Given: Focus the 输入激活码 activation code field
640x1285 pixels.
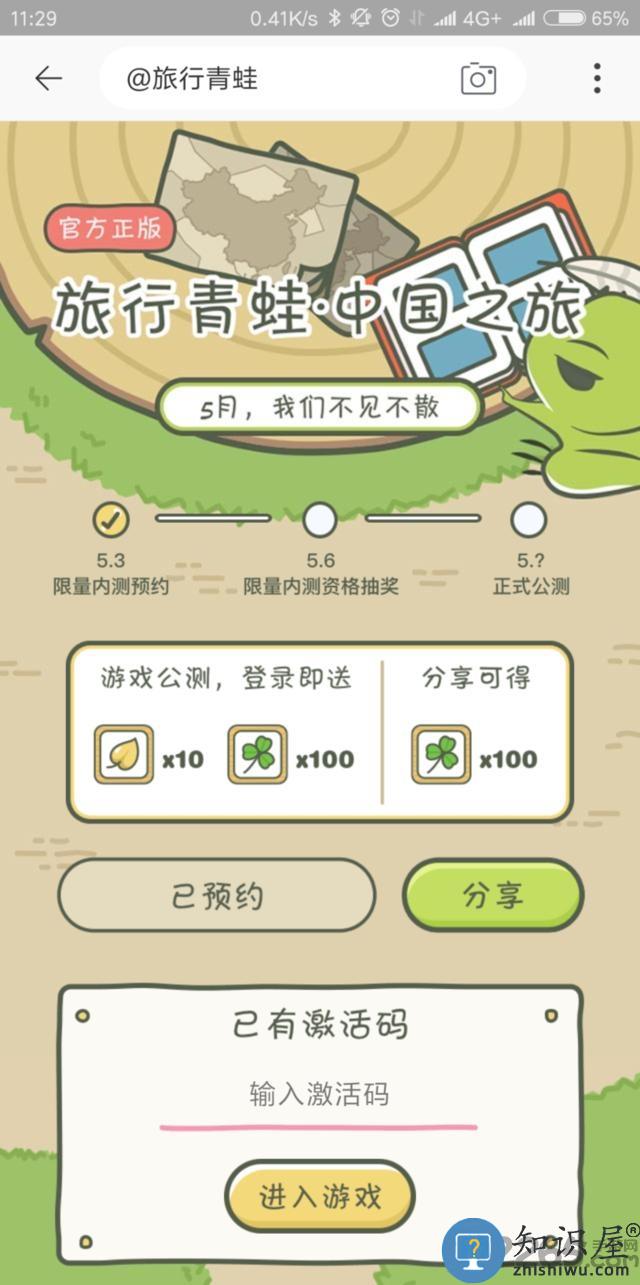Looking at the screenshot, I should click(318, 1096).
